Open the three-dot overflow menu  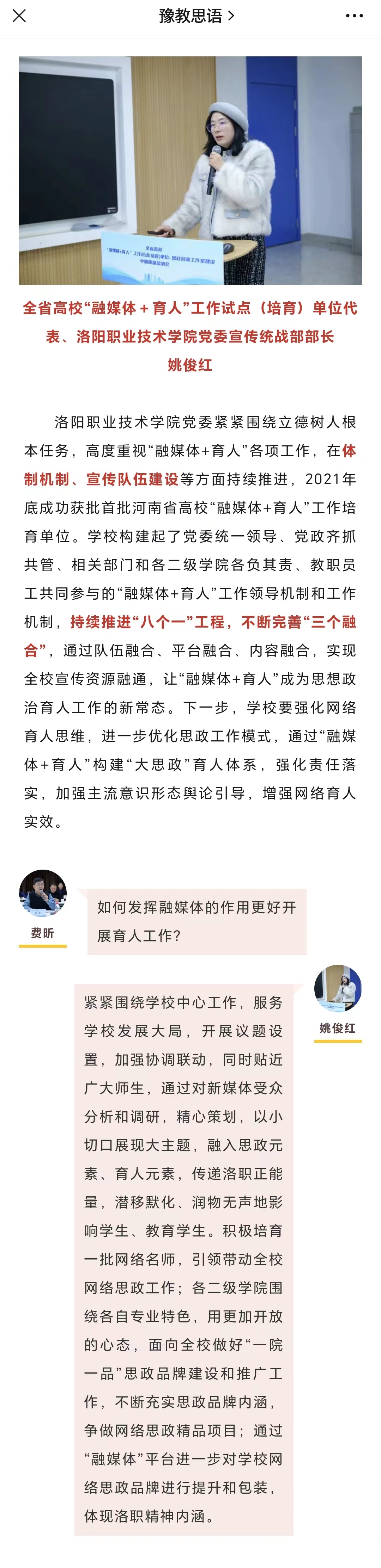point(353,16)
